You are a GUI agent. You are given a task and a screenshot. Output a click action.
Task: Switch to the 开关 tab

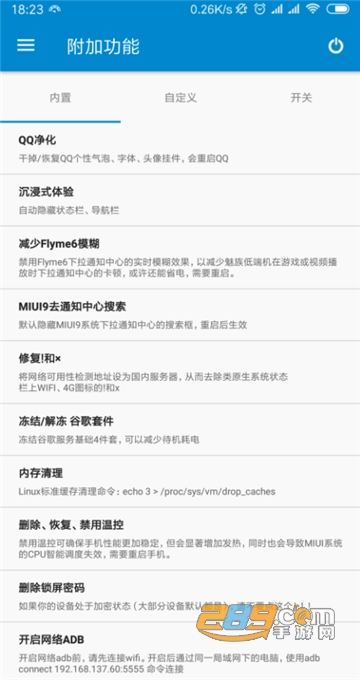(x=301, y=98)
